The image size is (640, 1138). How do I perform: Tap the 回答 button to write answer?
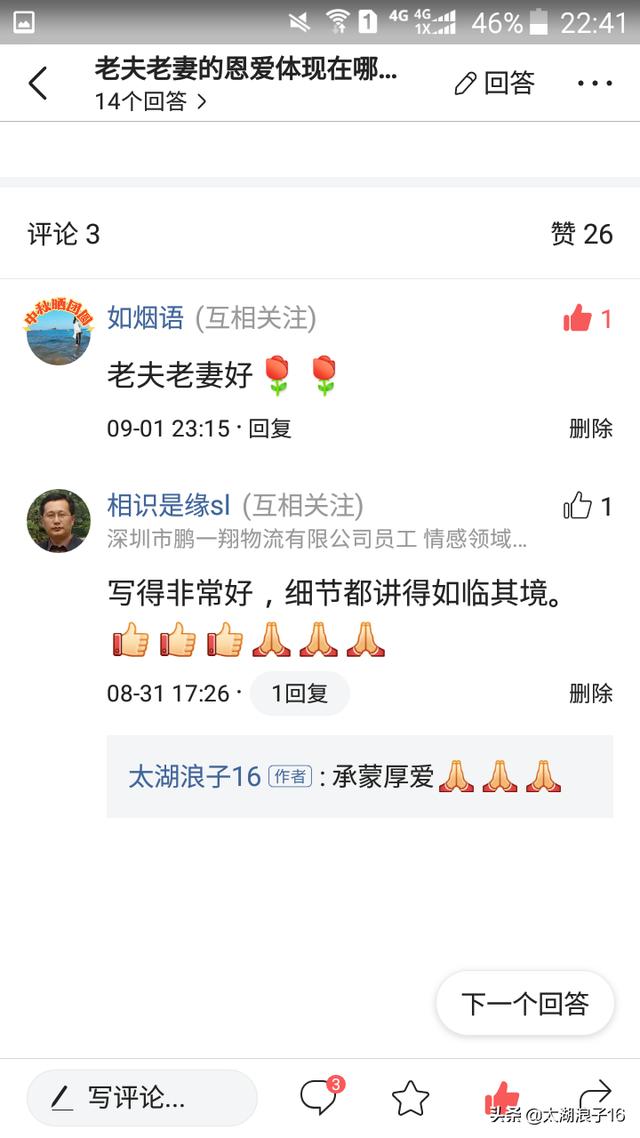[495, 83]
